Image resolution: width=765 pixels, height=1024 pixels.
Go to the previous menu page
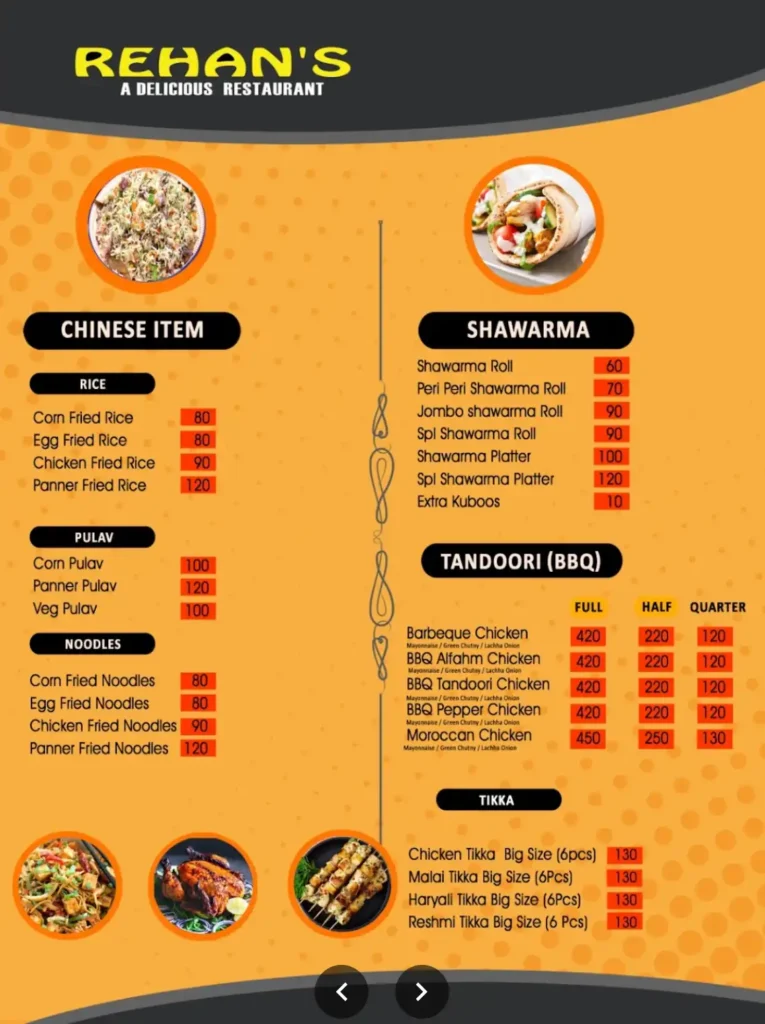pos(342,991)
